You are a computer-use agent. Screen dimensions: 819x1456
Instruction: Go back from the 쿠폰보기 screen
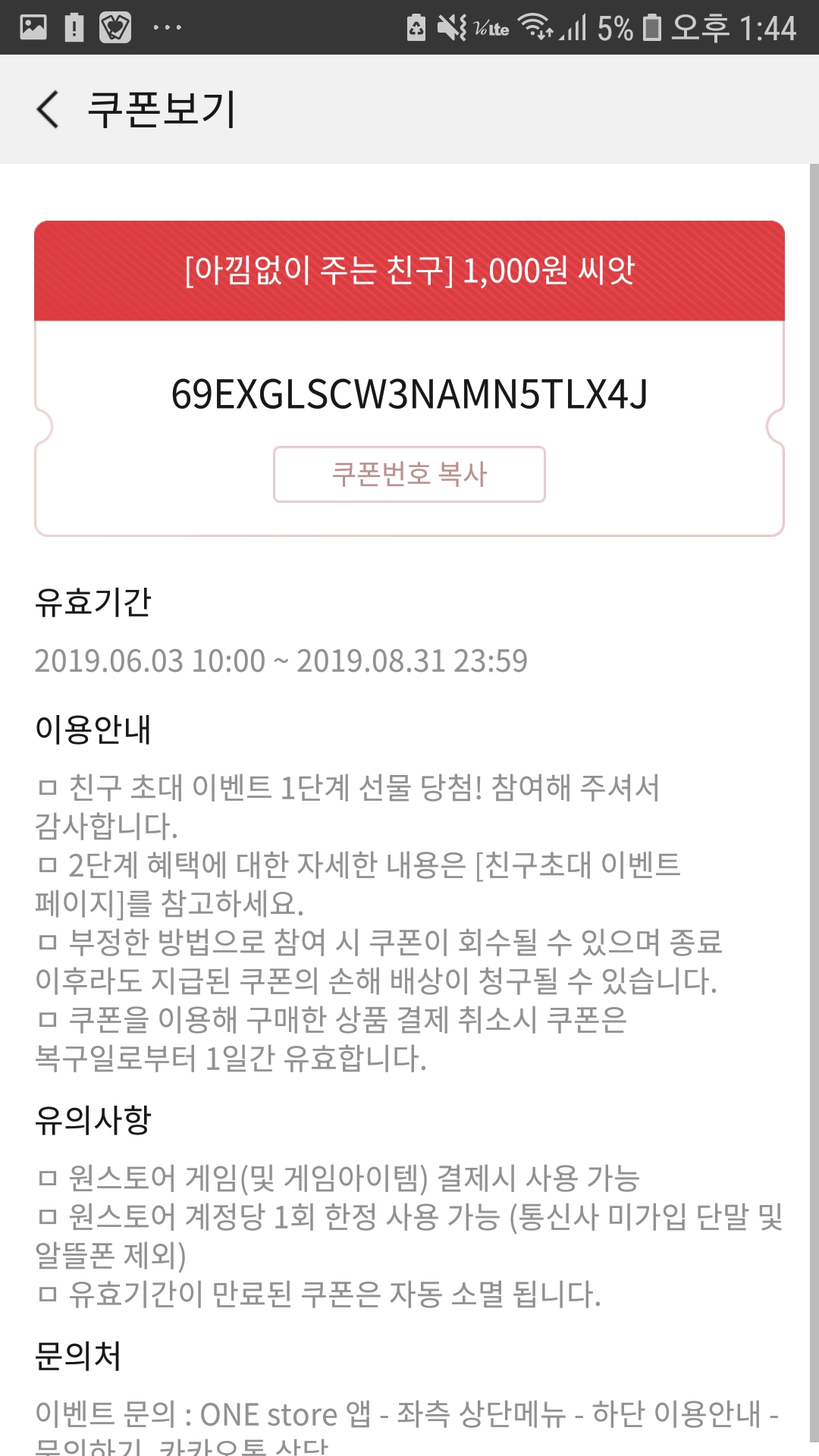point(47,109)
